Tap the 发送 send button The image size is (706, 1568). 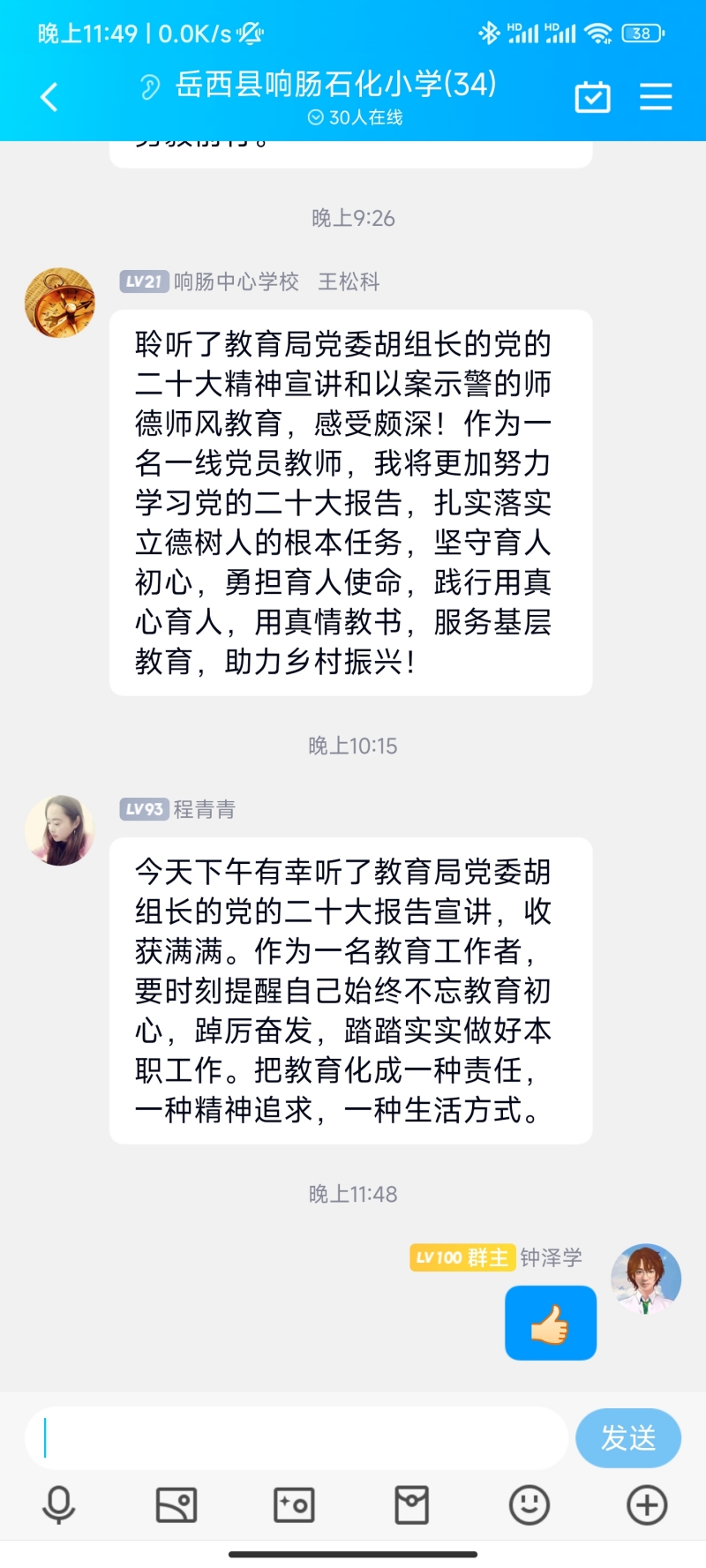[x=627, y=1438]
